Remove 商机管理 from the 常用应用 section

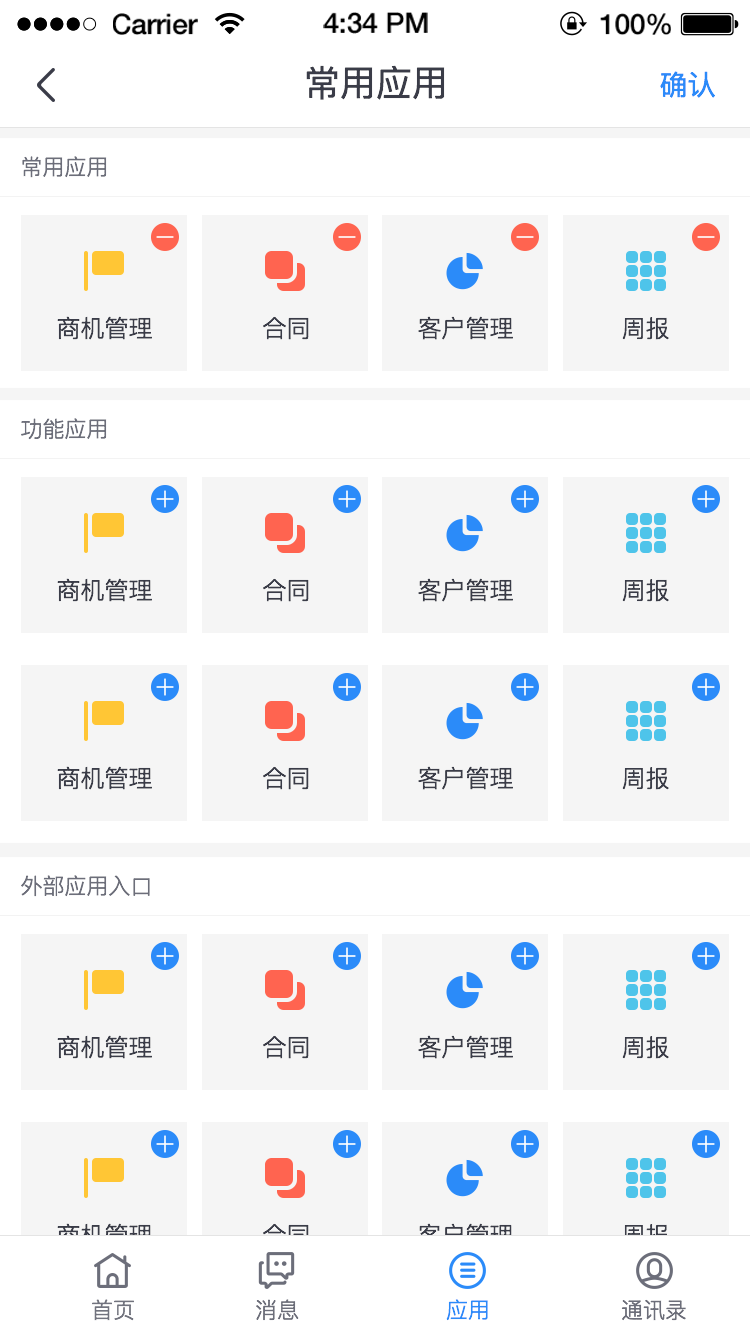[165, 237]
